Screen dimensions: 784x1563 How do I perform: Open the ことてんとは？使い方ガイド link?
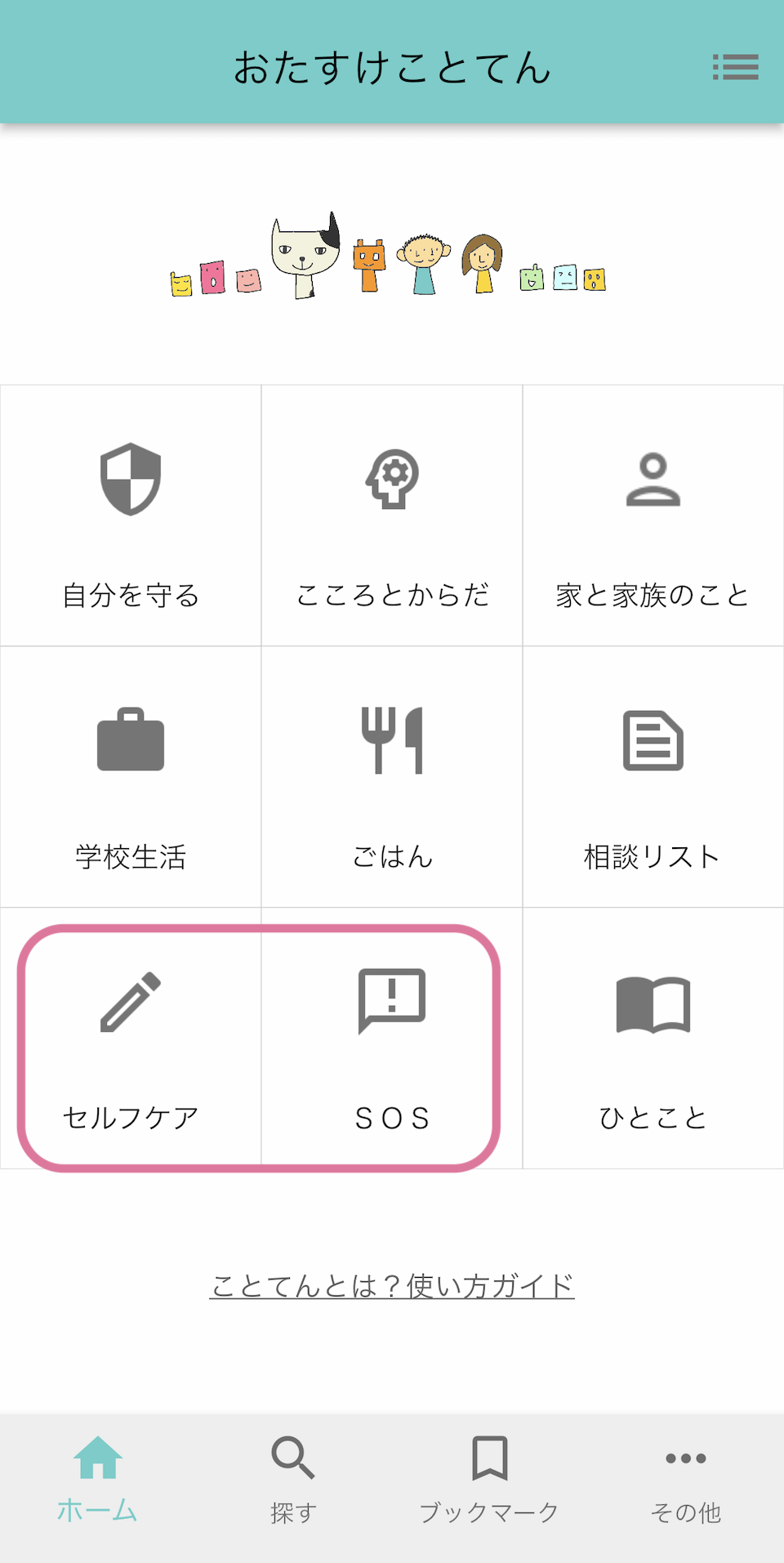pos(392,1286)
